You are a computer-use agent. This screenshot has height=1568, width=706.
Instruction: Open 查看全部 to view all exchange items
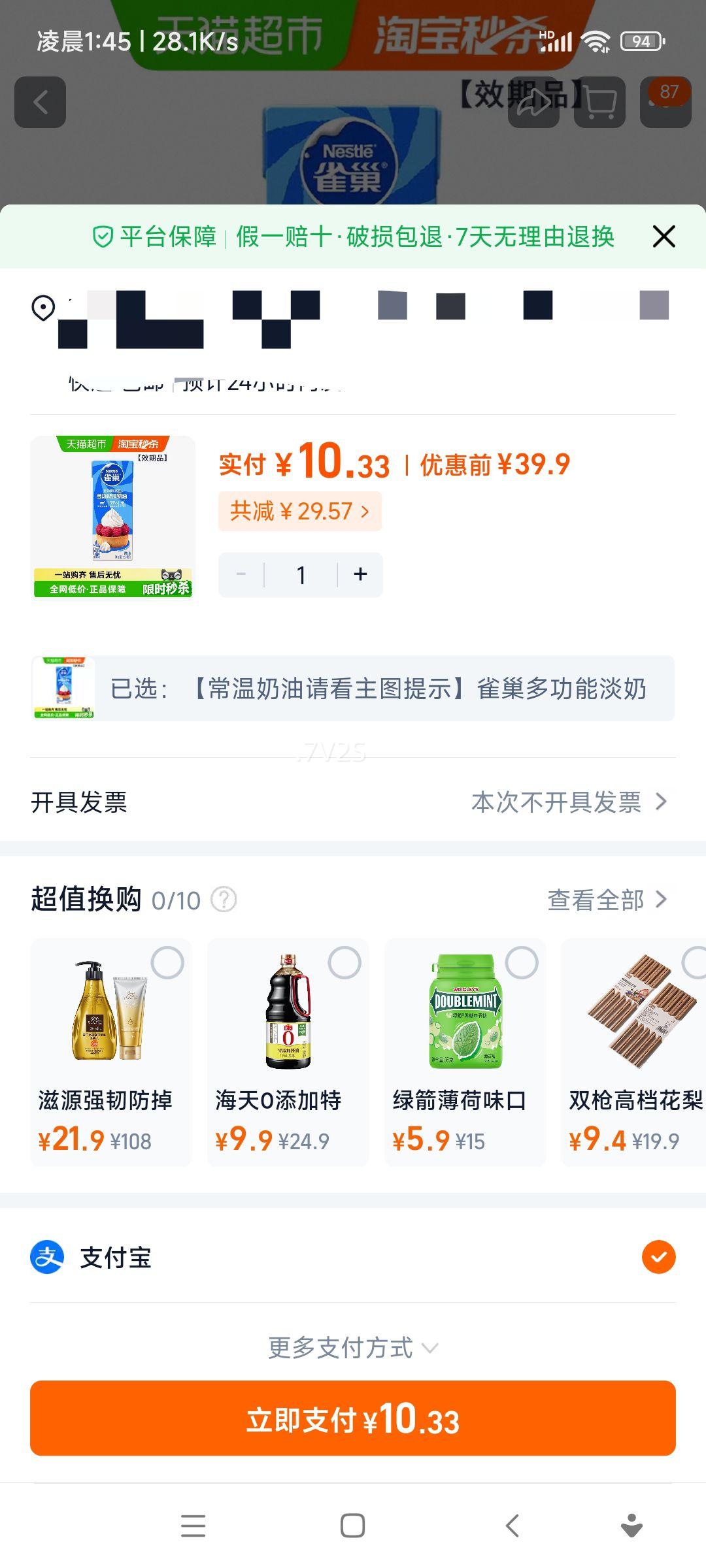608,900
